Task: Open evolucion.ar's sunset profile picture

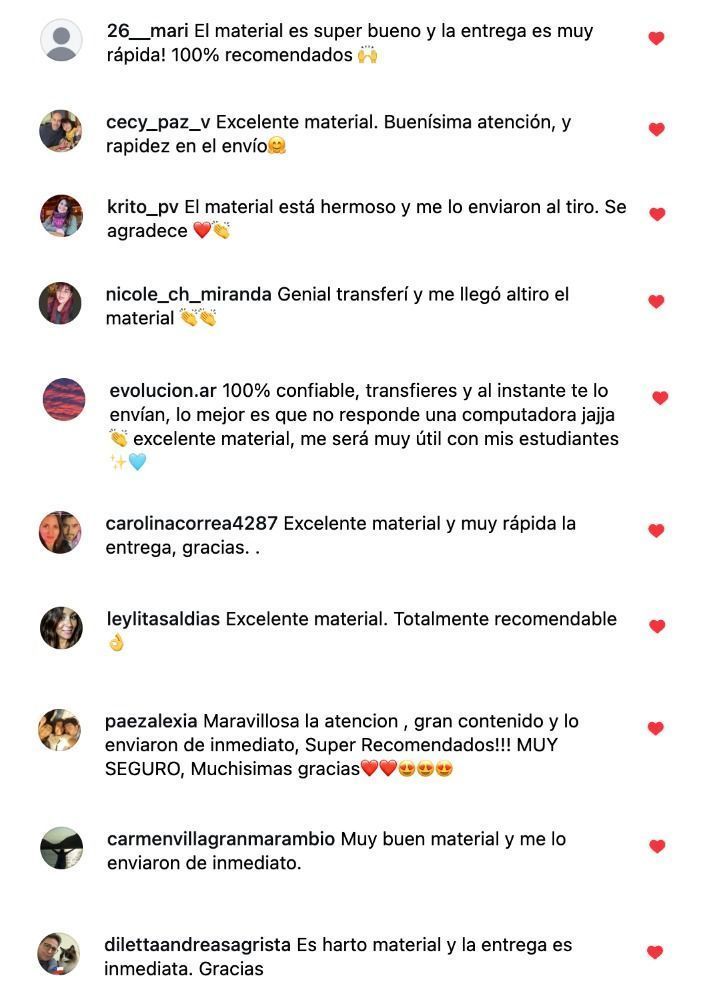Action: (x=64, y=400)
